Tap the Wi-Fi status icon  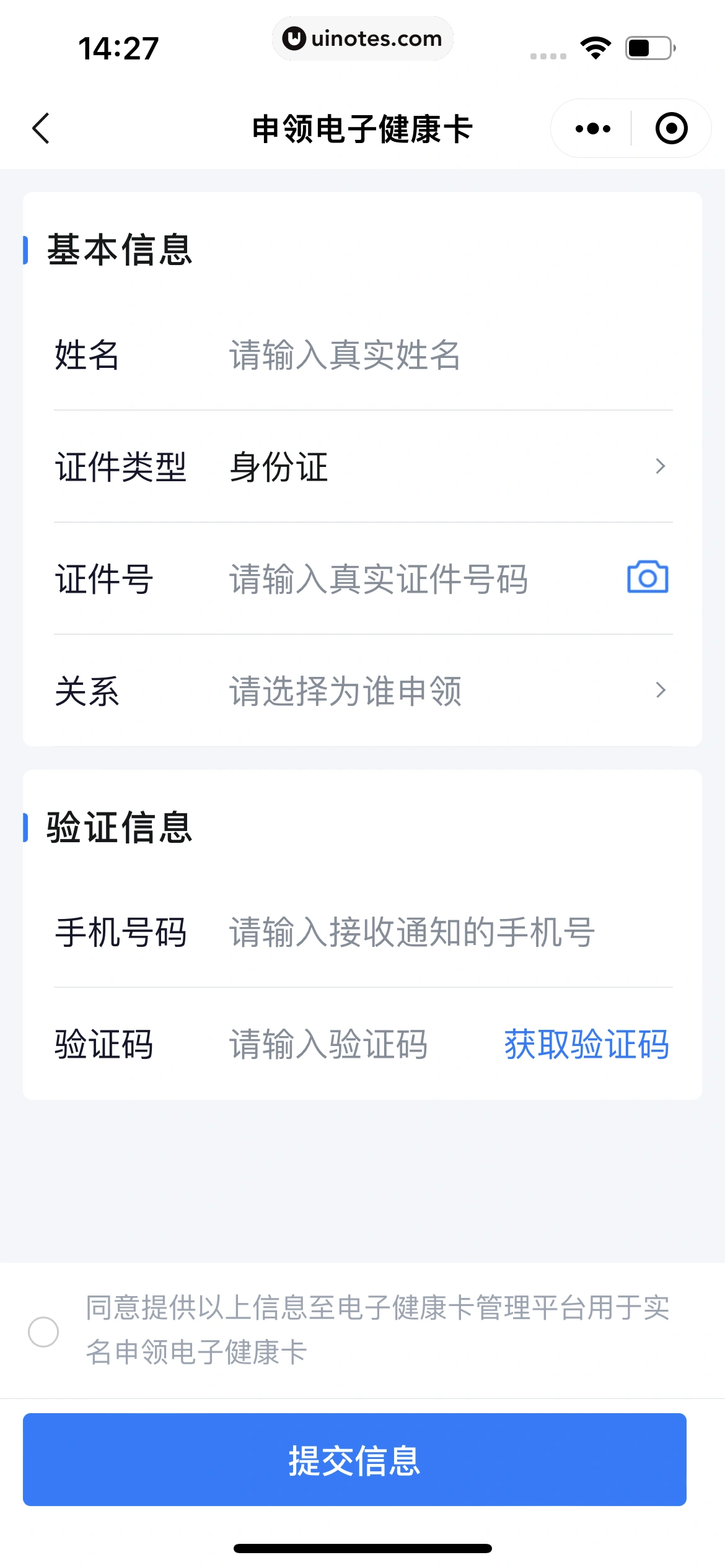point(594,46)
